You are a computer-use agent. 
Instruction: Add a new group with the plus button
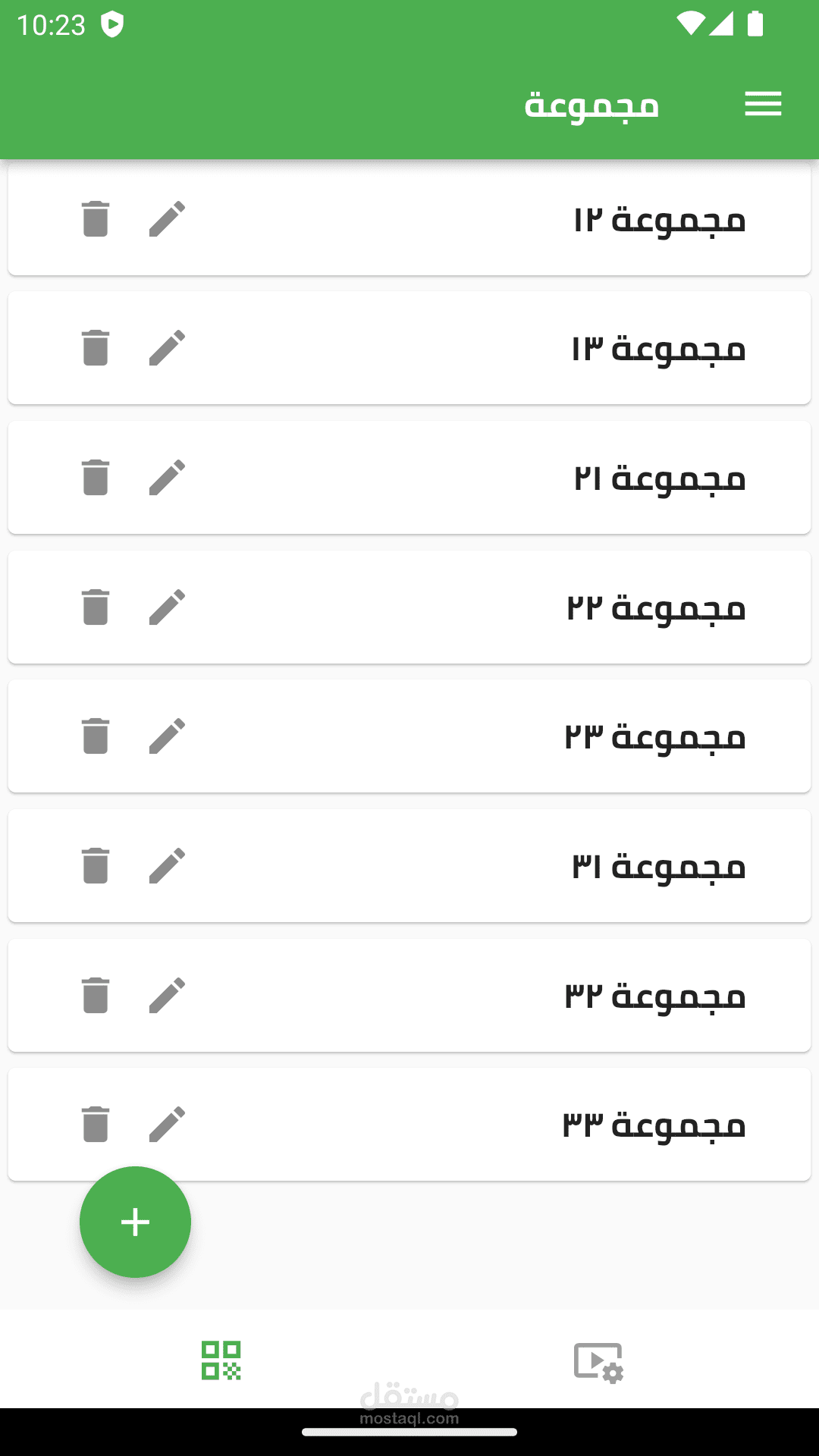click(135, 1222)
